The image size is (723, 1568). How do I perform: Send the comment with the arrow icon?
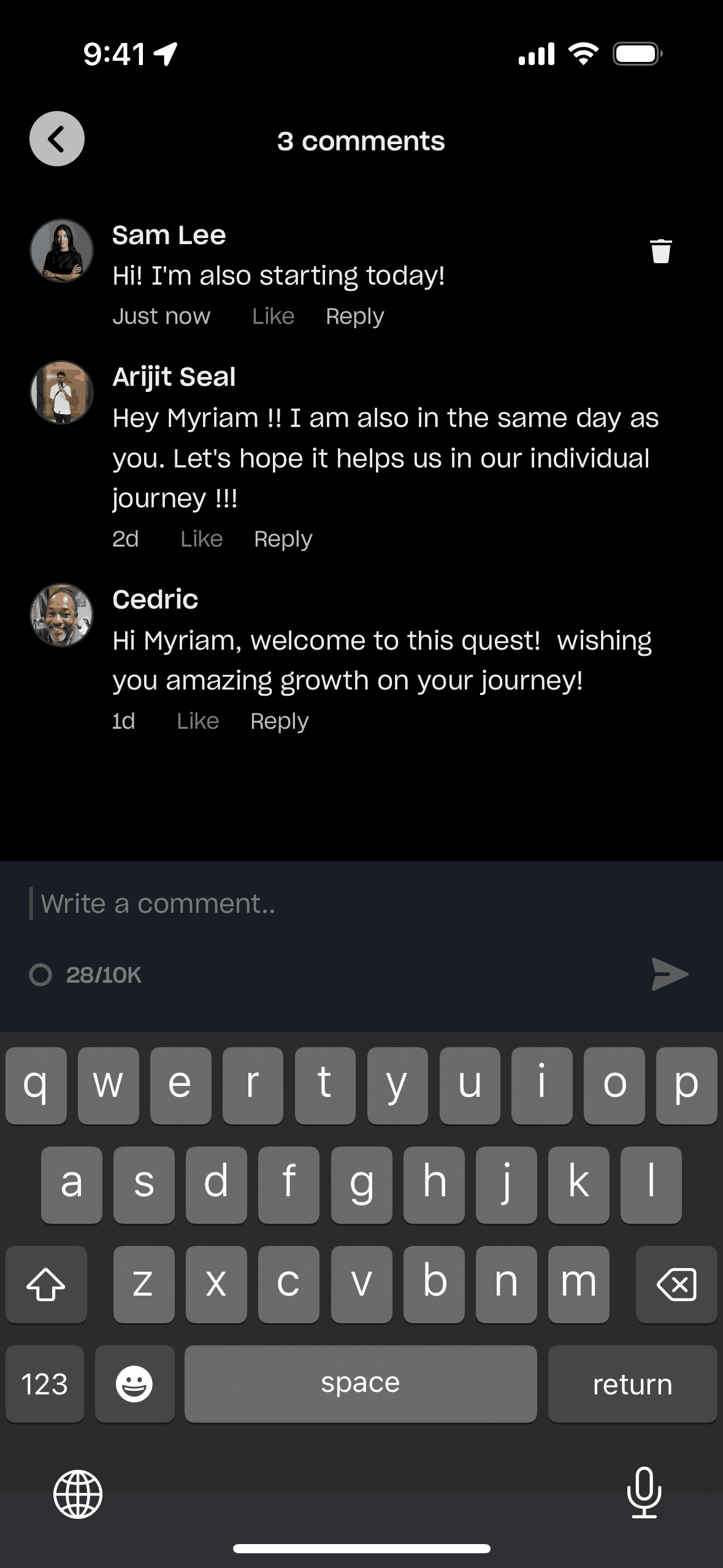(x=670, y=974)
